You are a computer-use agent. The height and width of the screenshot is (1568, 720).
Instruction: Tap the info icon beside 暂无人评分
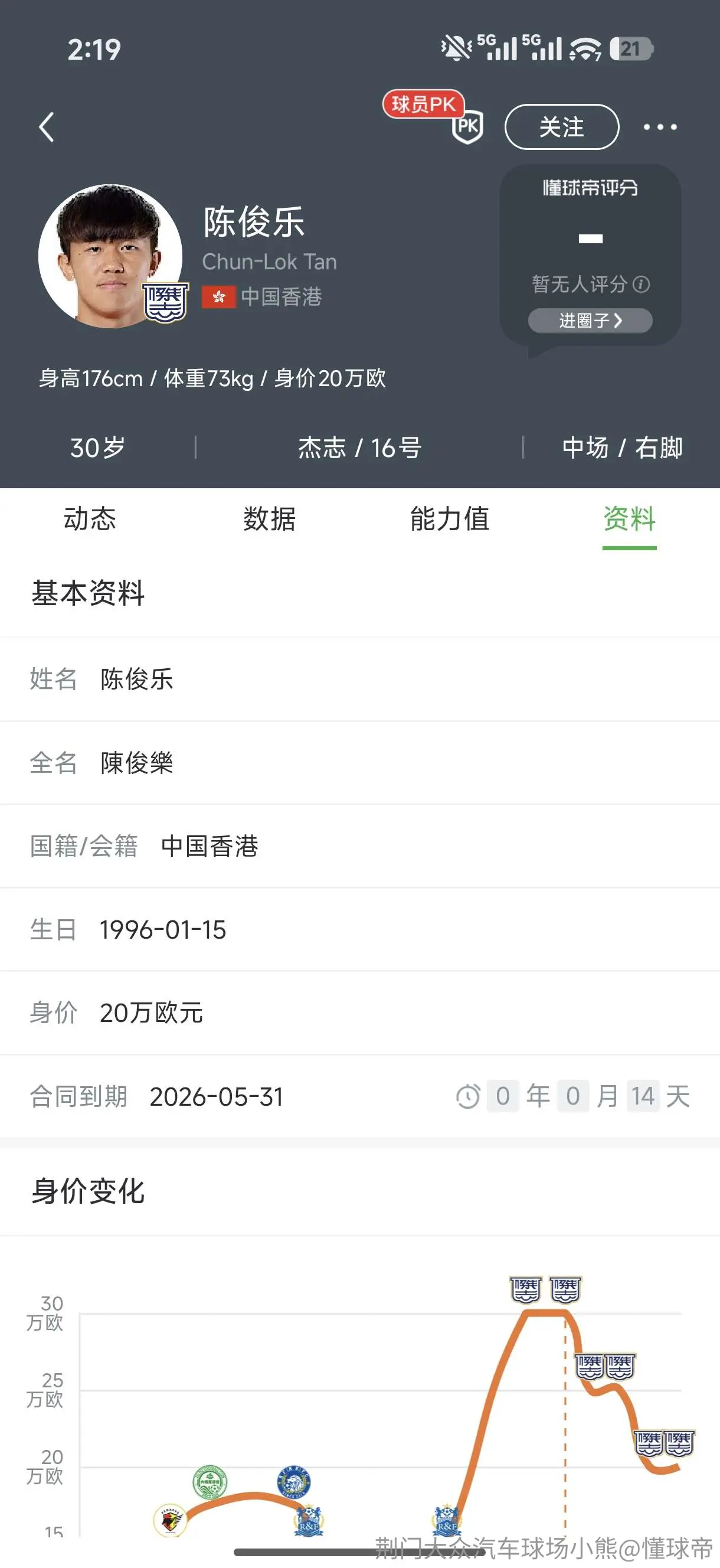(641, 285)
